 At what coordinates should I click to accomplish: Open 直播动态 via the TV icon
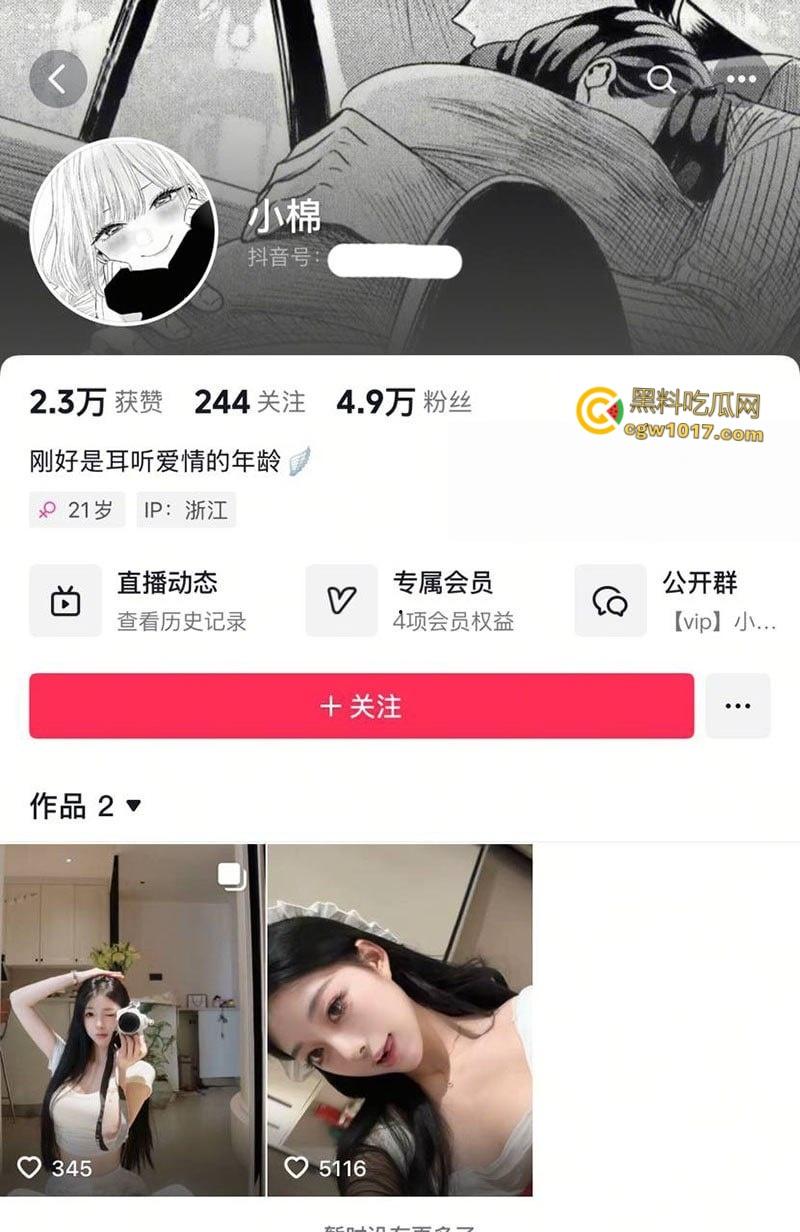[64, 600]
